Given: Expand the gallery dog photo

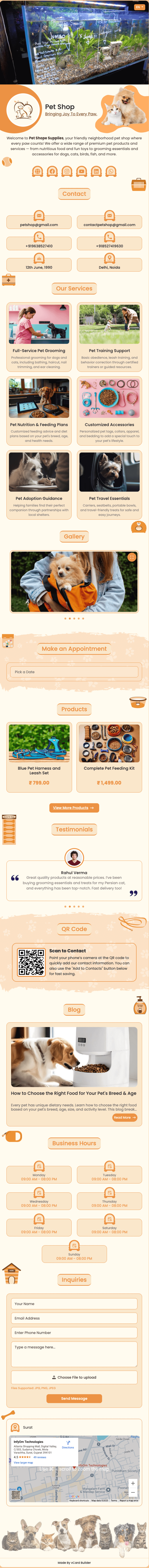Looking at the screenshot, I should tap(131, 557).
